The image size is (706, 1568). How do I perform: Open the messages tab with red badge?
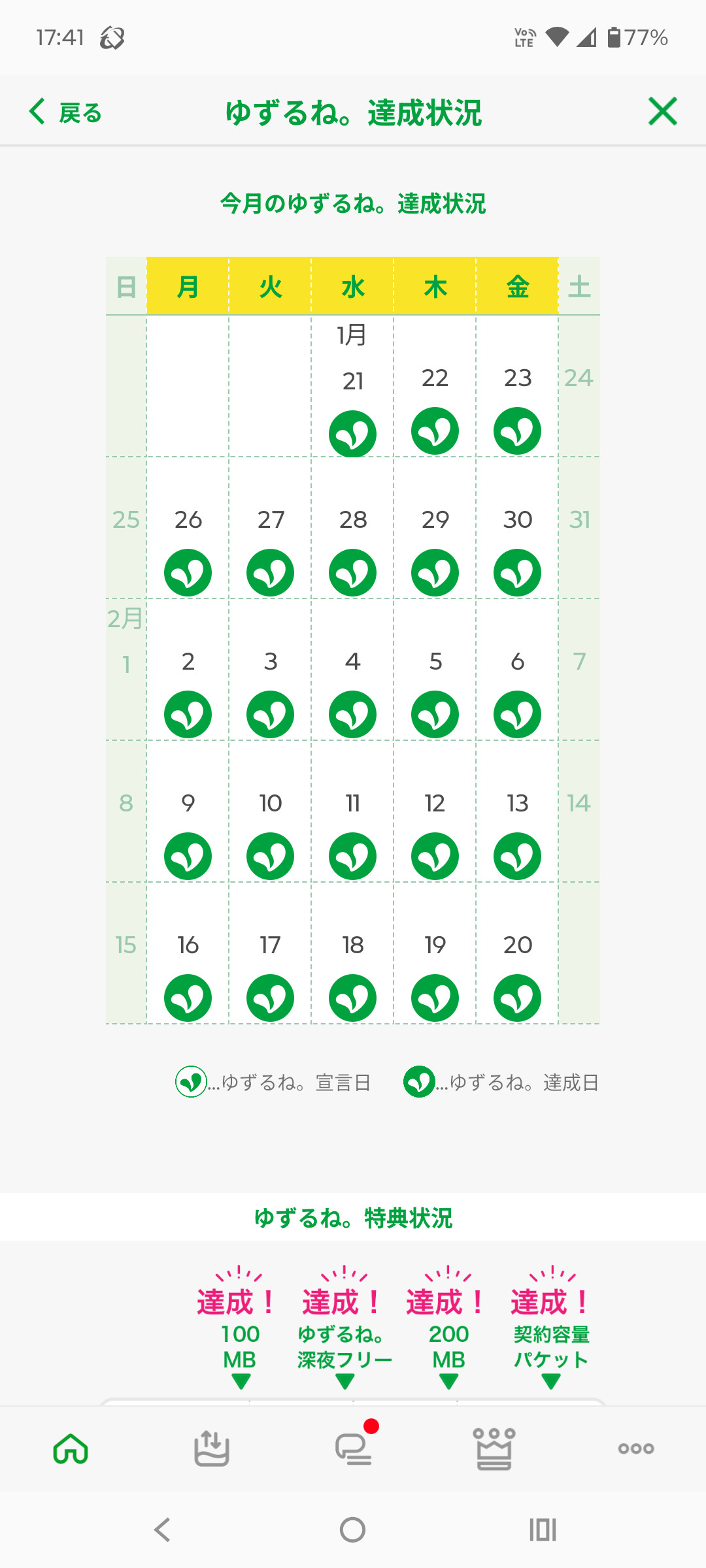(354, 1448)
